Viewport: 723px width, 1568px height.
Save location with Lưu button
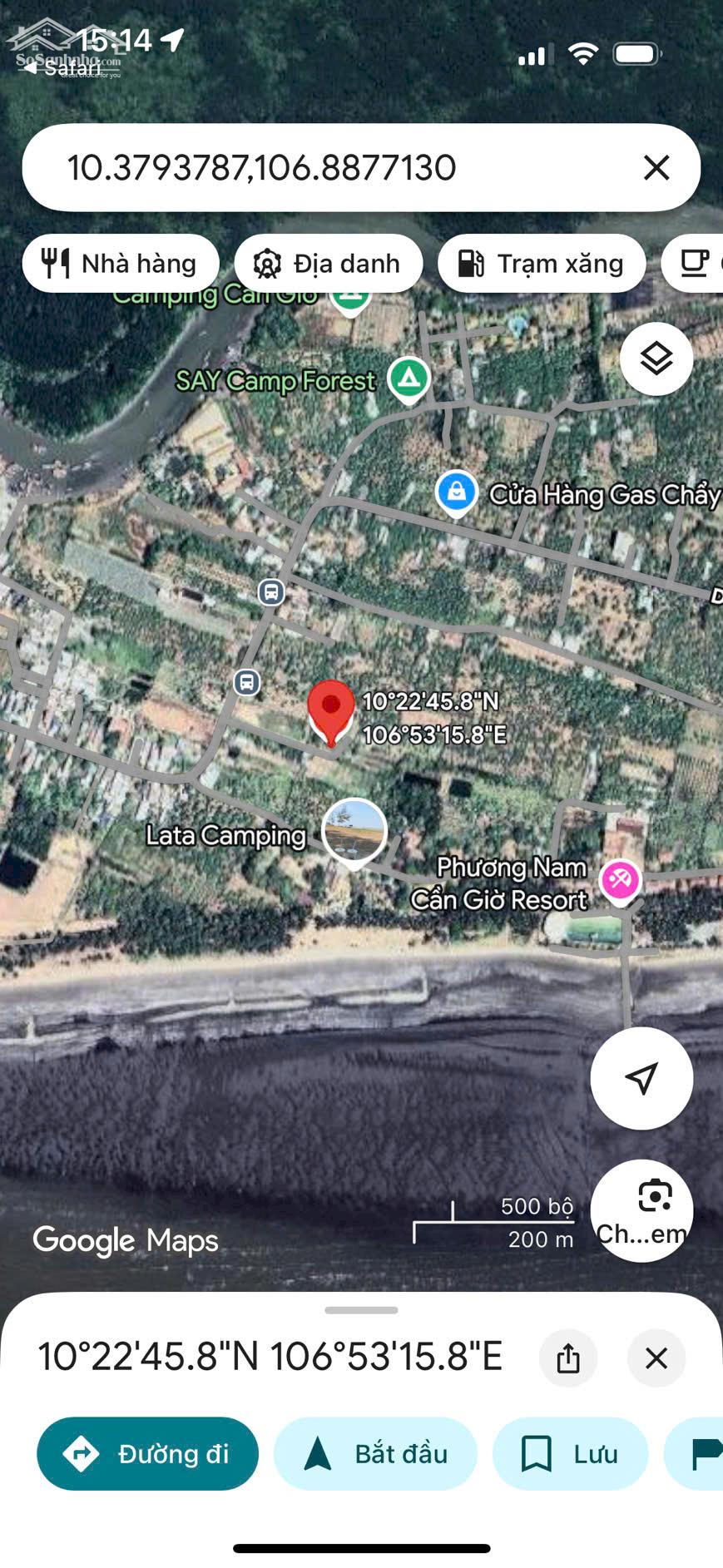point(571,1454)
